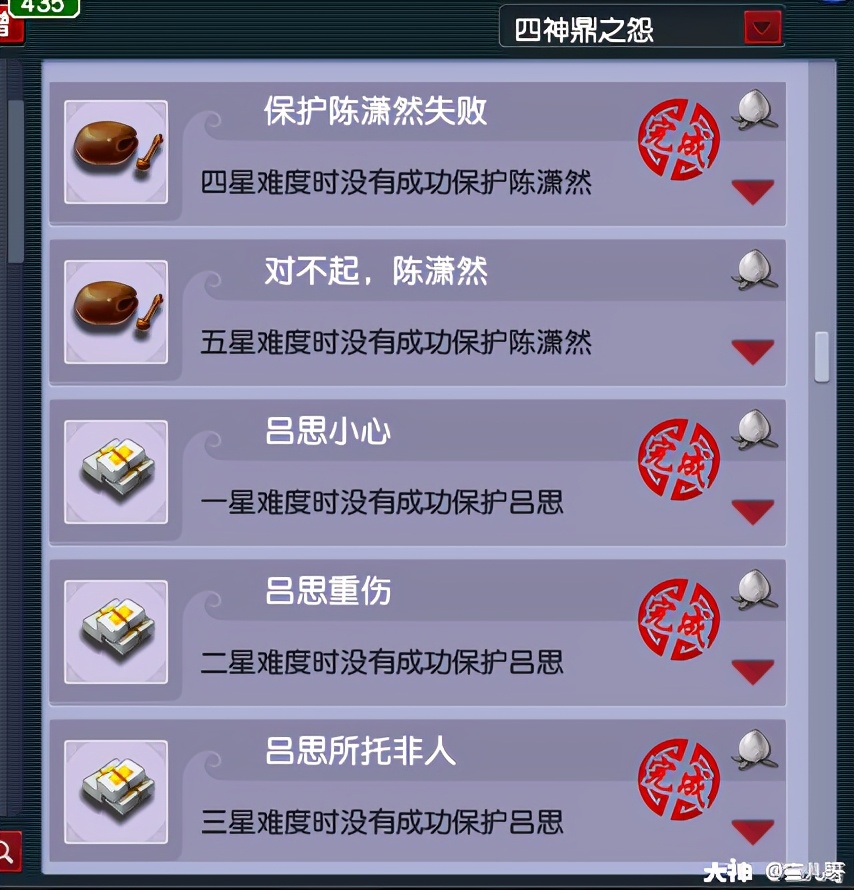This screenshot has width=854, height=890.
Task: Open the 四神鼎之怨 dropdown
Action: point(763,28)
